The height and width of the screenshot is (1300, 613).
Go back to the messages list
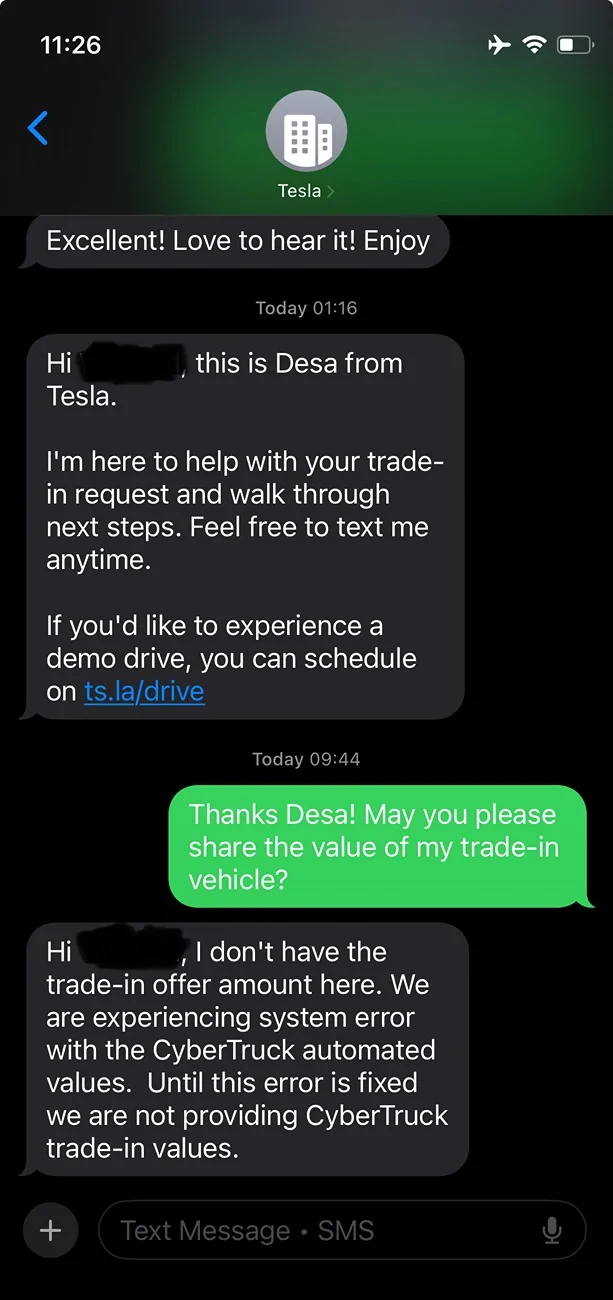point(38,129)
